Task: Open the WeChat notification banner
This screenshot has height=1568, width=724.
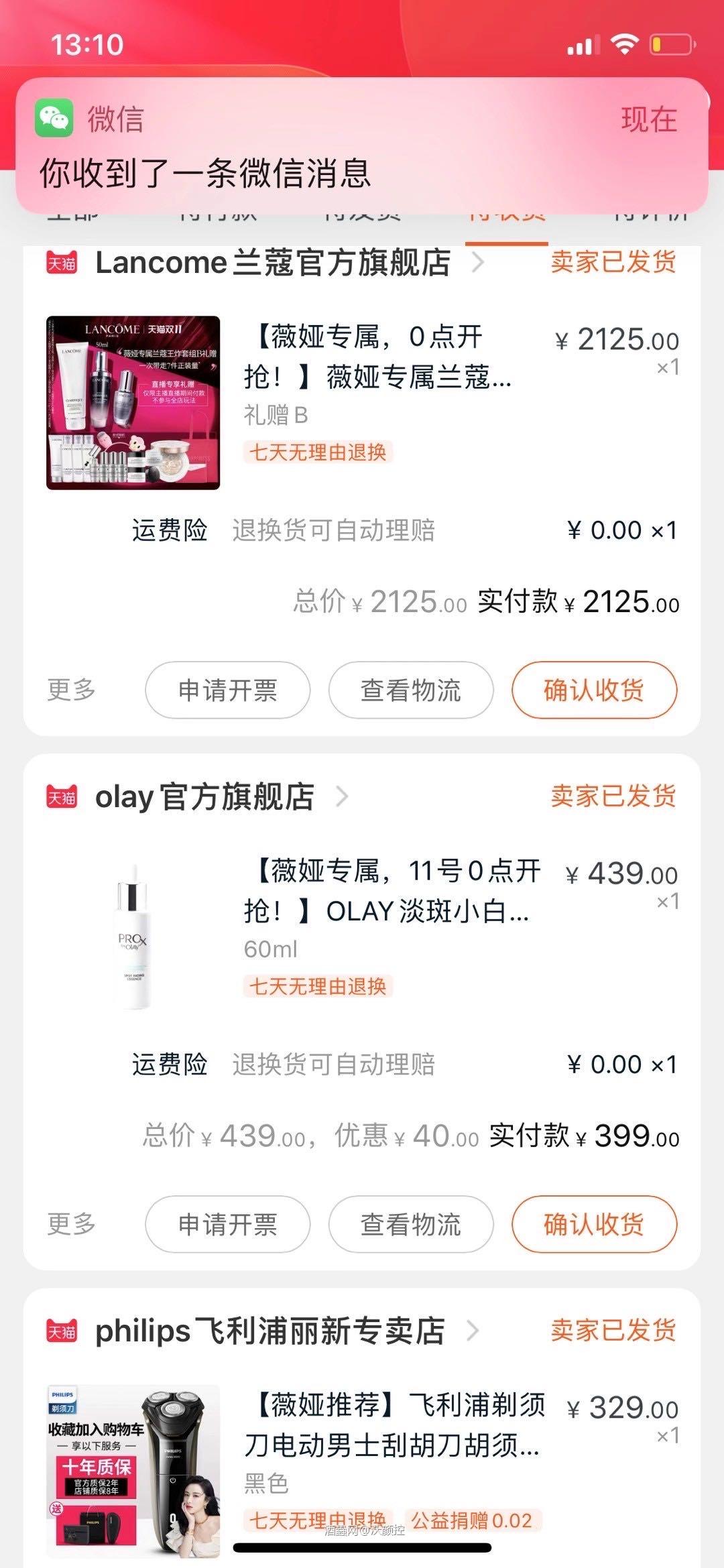Action: 362,145
